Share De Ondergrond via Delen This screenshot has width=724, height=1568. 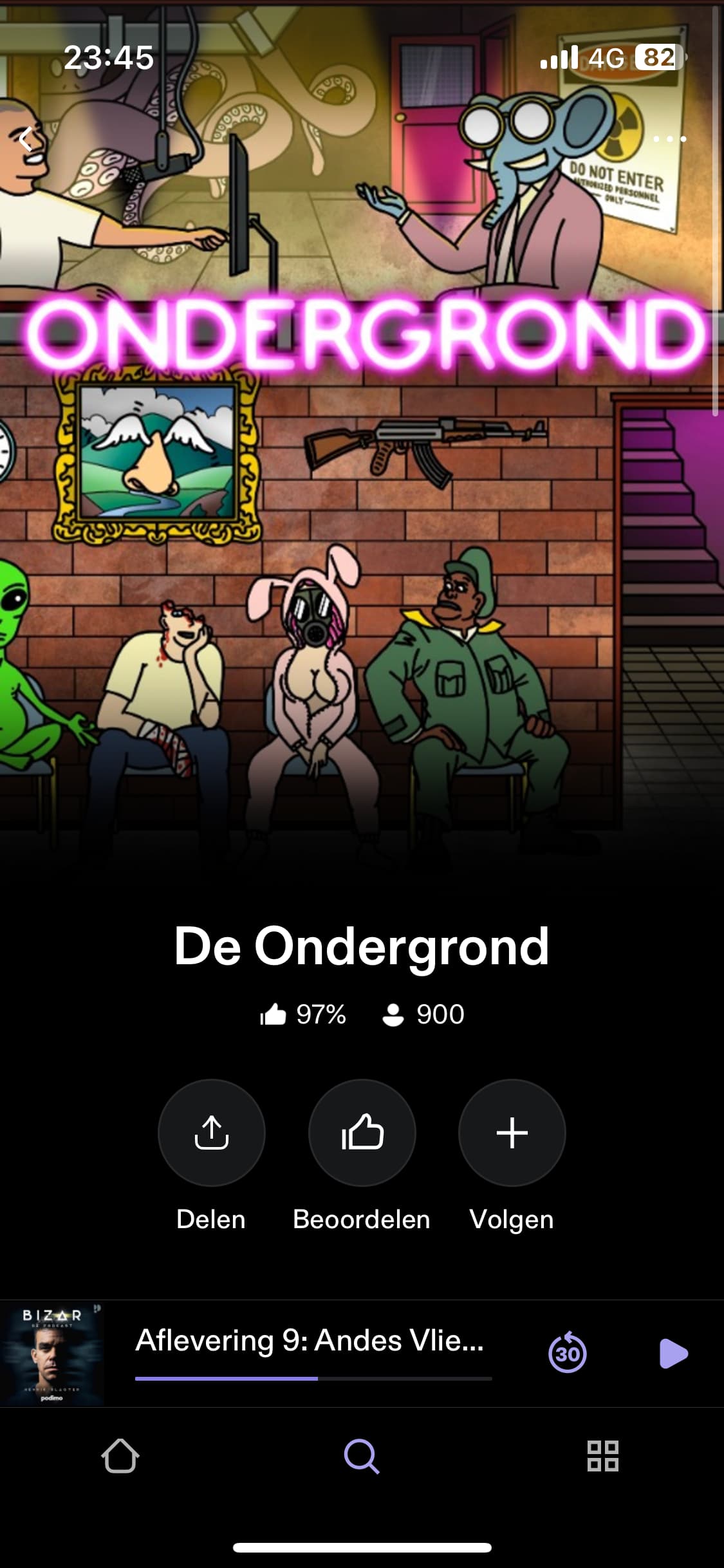(x=211, y=1132)
